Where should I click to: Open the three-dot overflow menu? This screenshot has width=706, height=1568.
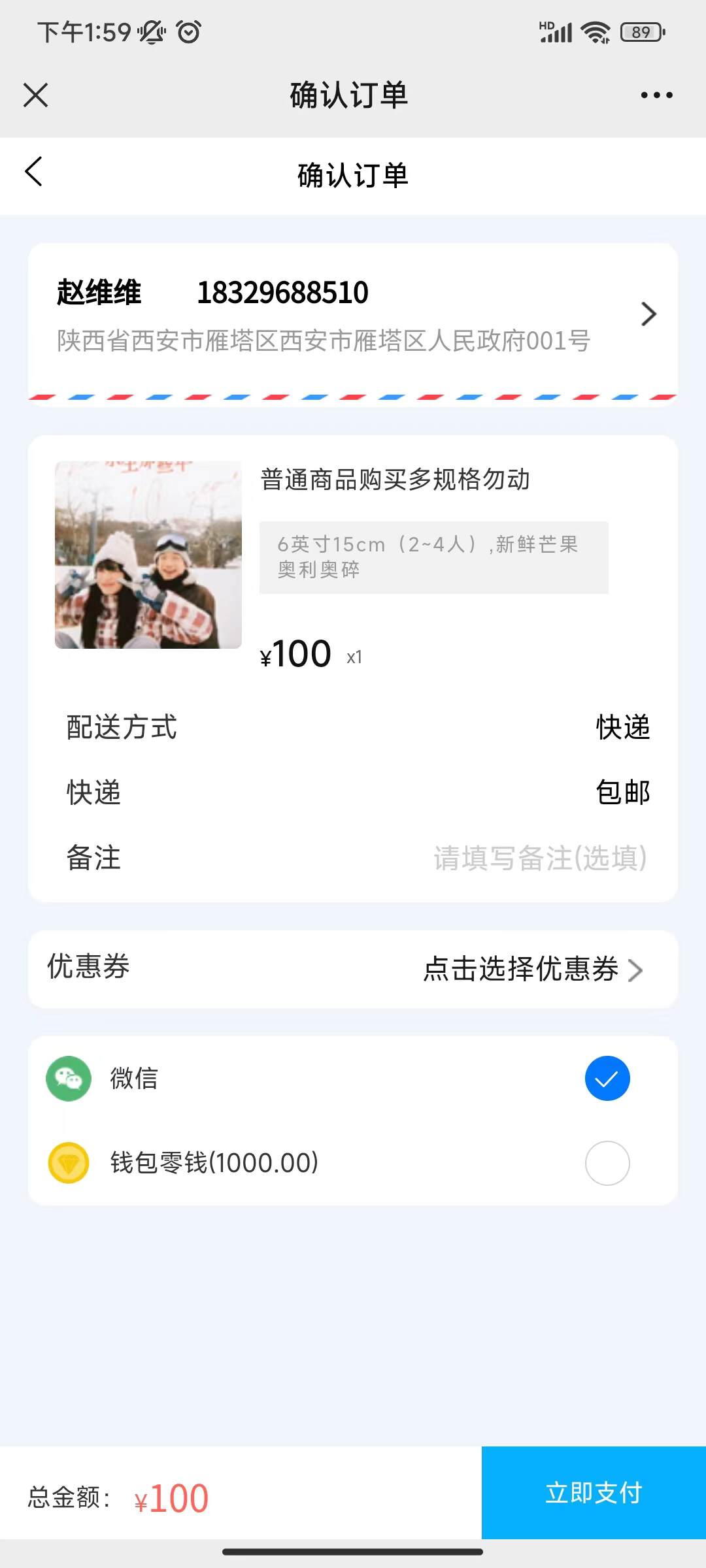(656, 95)
